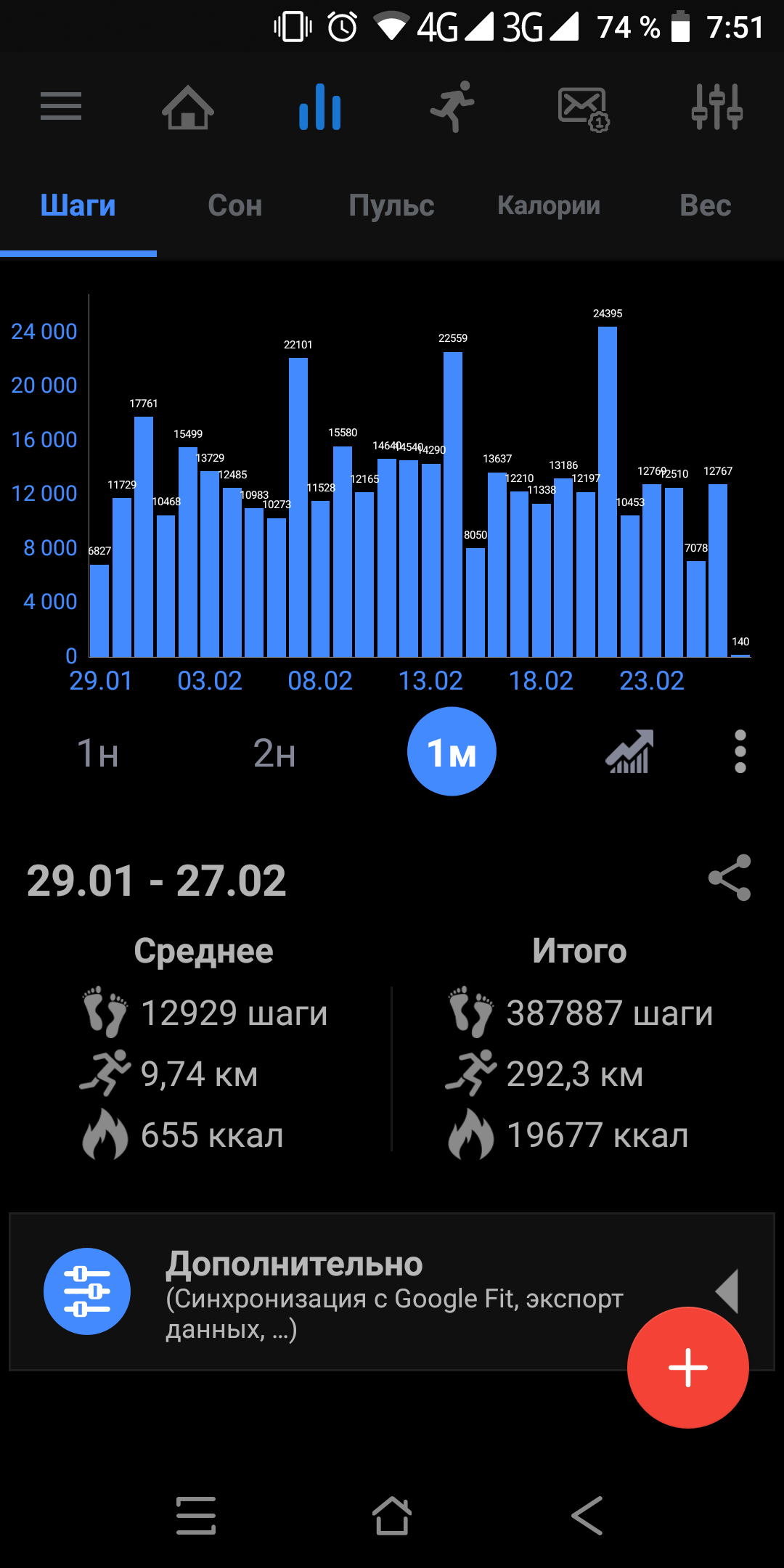Tap the red plus add button

pyautogui.click(x=687, y=1368)
